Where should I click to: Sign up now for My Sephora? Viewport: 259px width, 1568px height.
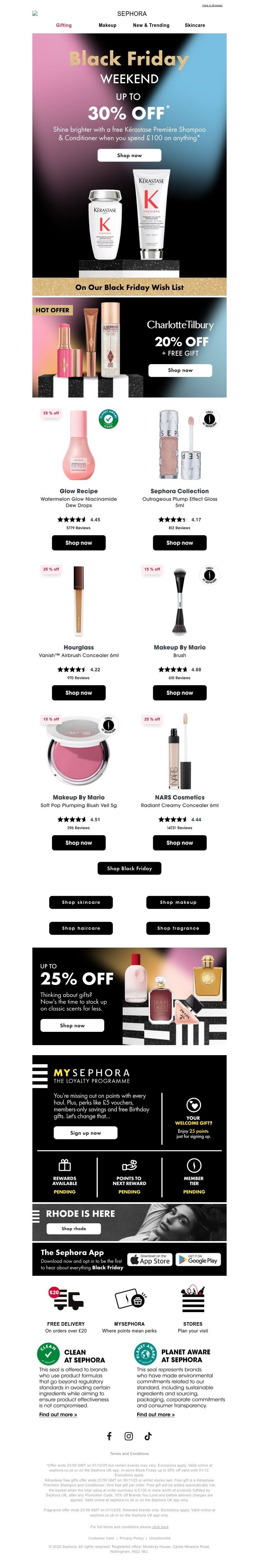[x=85, y=1133]
